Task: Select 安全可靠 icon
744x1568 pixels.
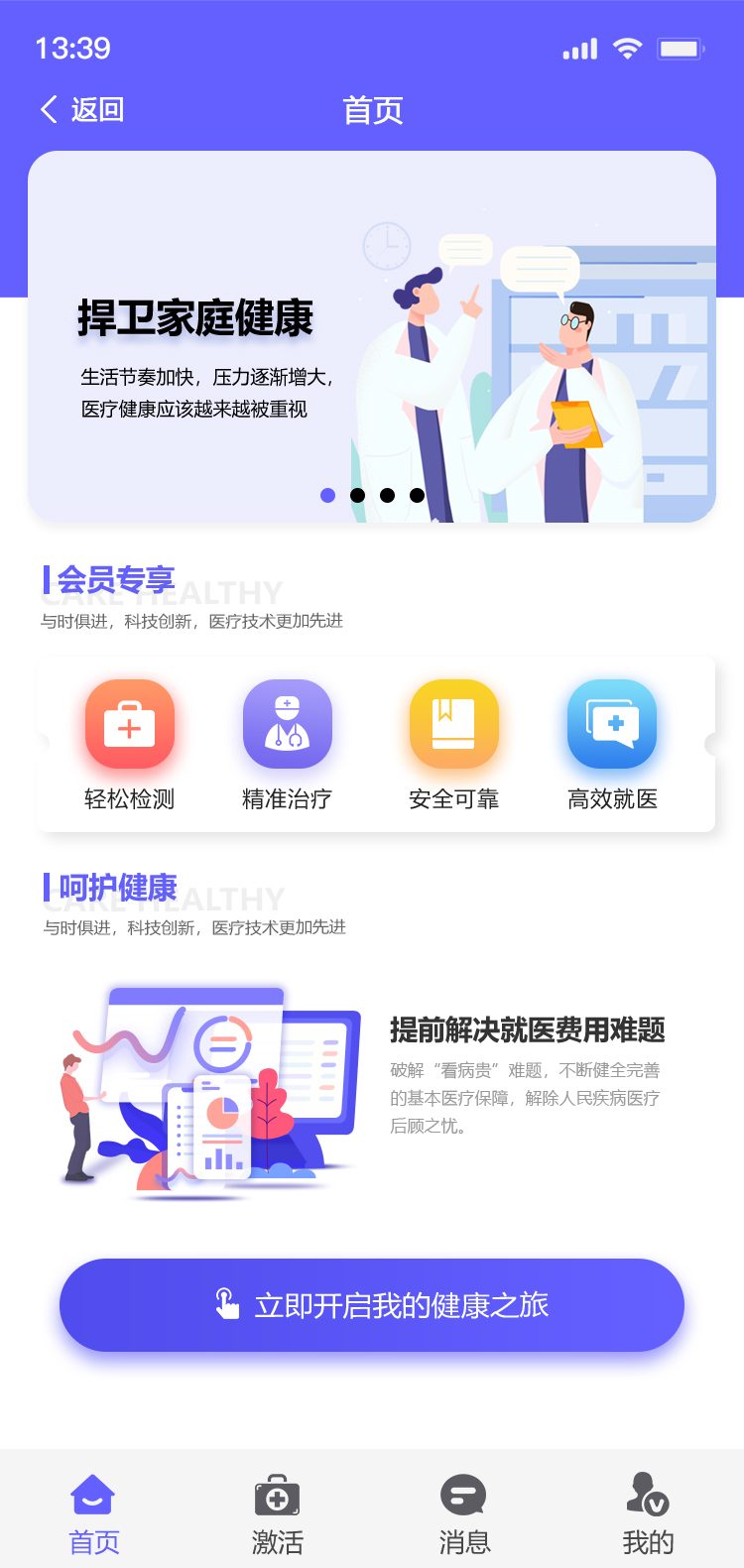Action: pyautogui.click(x=454, y=725)
